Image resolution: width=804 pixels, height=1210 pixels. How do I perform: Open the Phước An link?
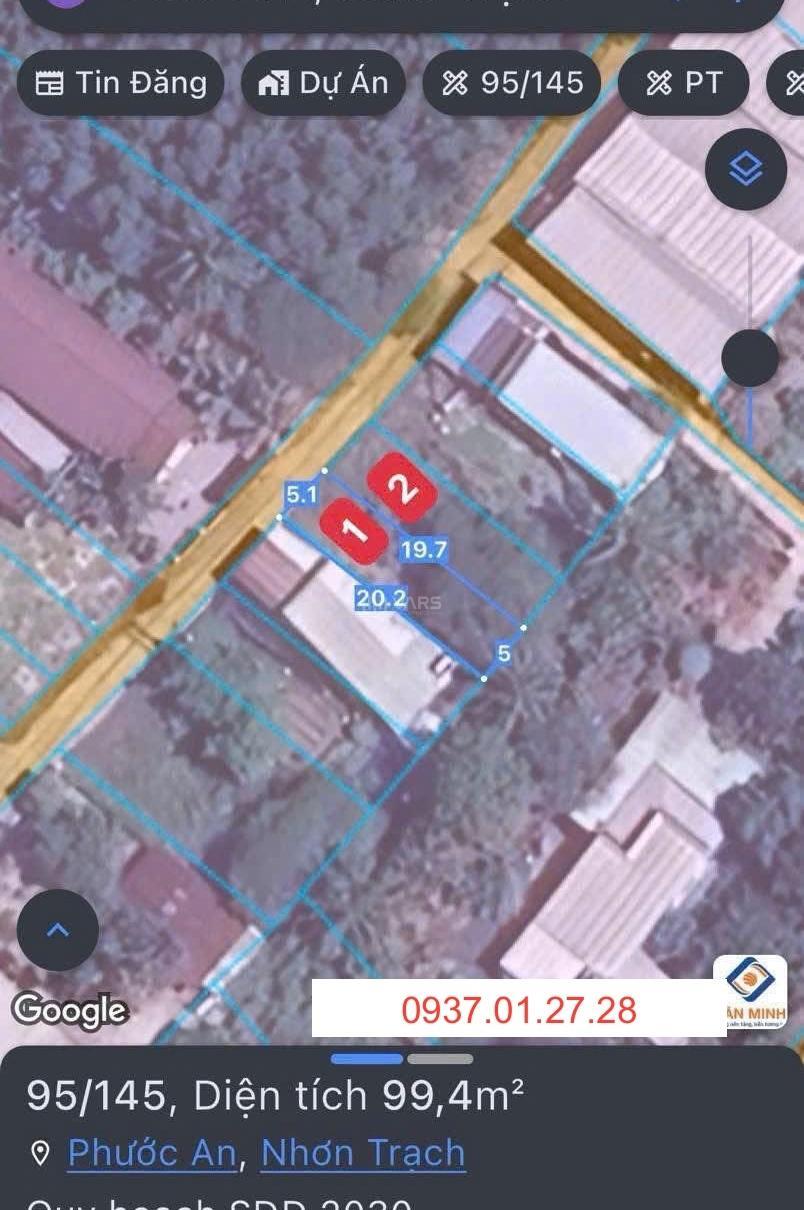(152, 1153)
